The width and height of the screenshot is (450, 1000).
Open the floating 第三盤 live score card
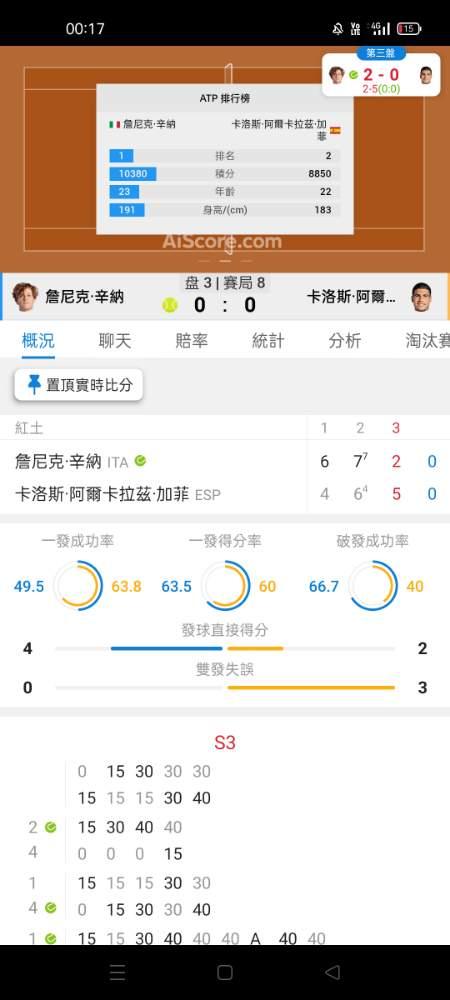pos(381,71)
